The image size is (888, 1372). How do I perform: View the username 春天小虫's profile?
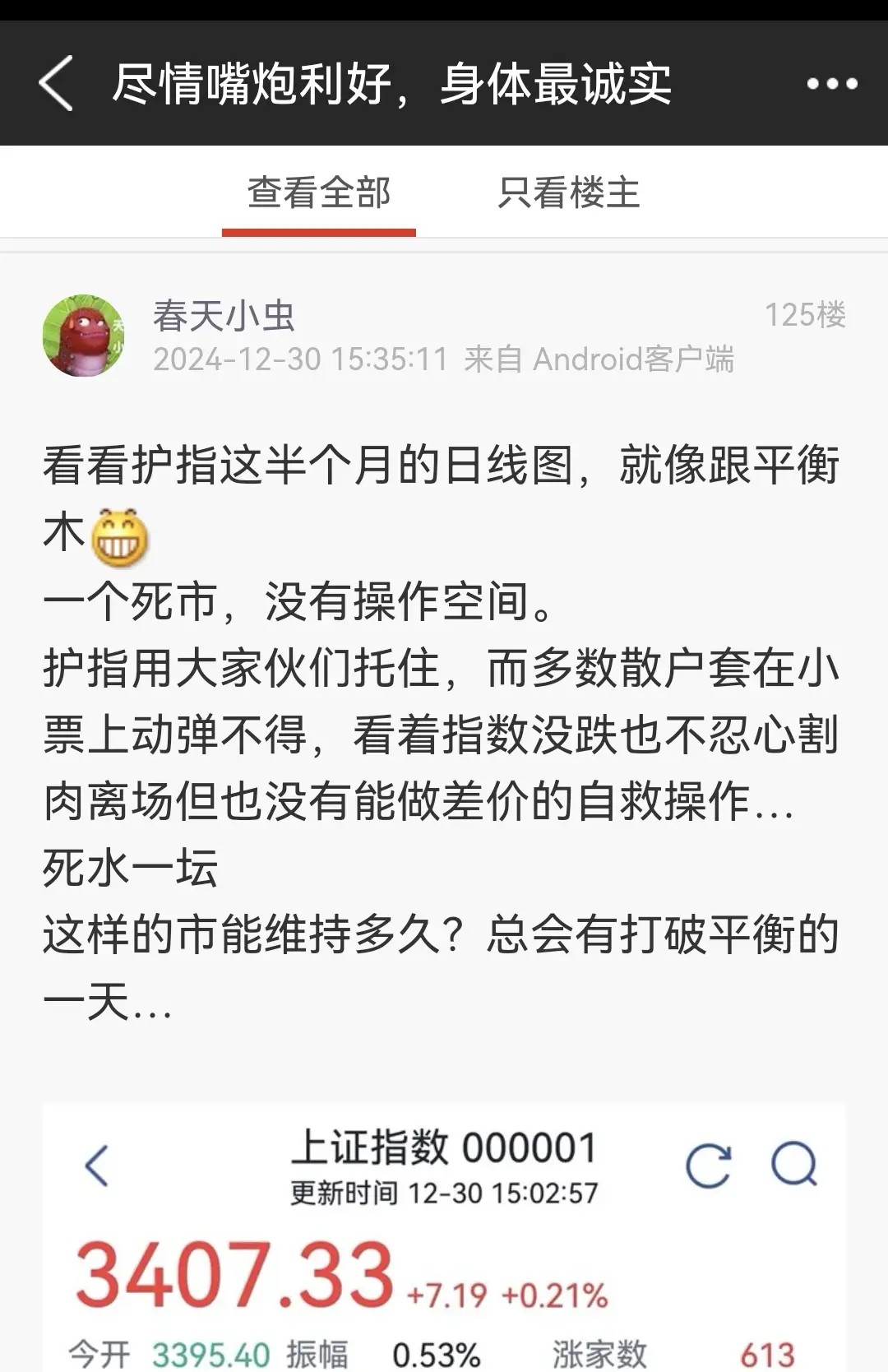(x=224, y=316)
